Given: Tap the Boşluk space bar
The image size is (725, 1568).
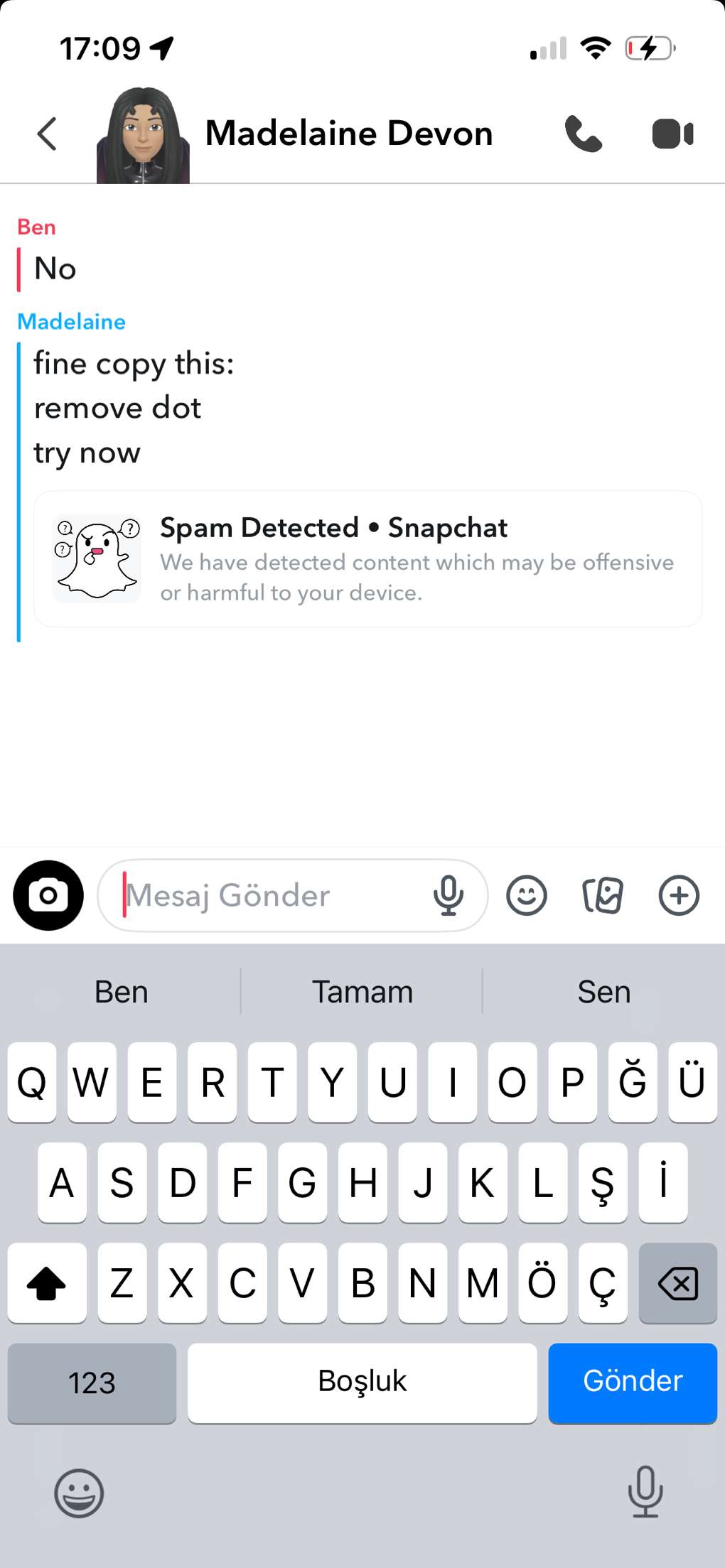Looking at the screenshot, I should (362, 1382).
